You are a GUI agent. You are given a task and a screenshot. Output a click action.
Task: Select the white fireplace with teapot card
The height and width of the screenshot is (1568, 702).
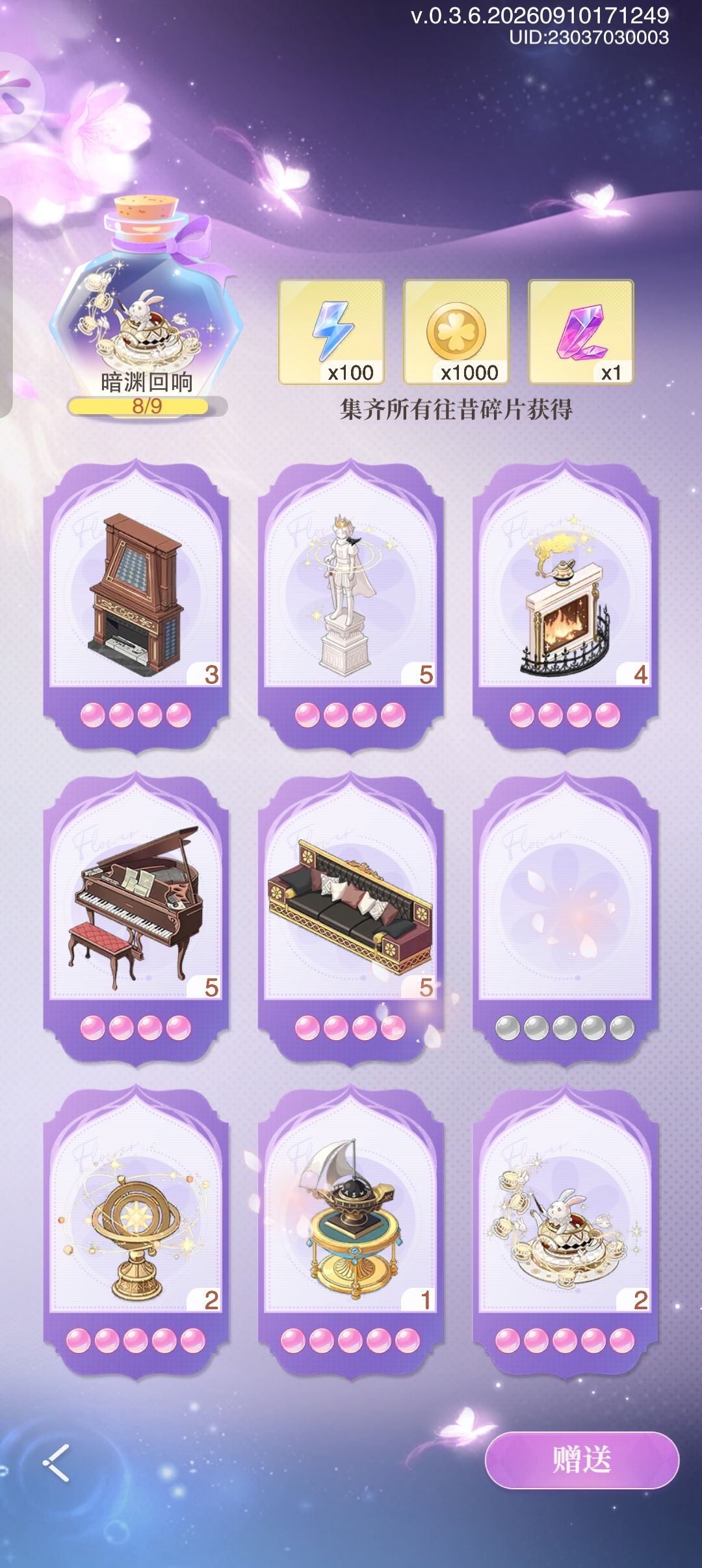point(565,606)
